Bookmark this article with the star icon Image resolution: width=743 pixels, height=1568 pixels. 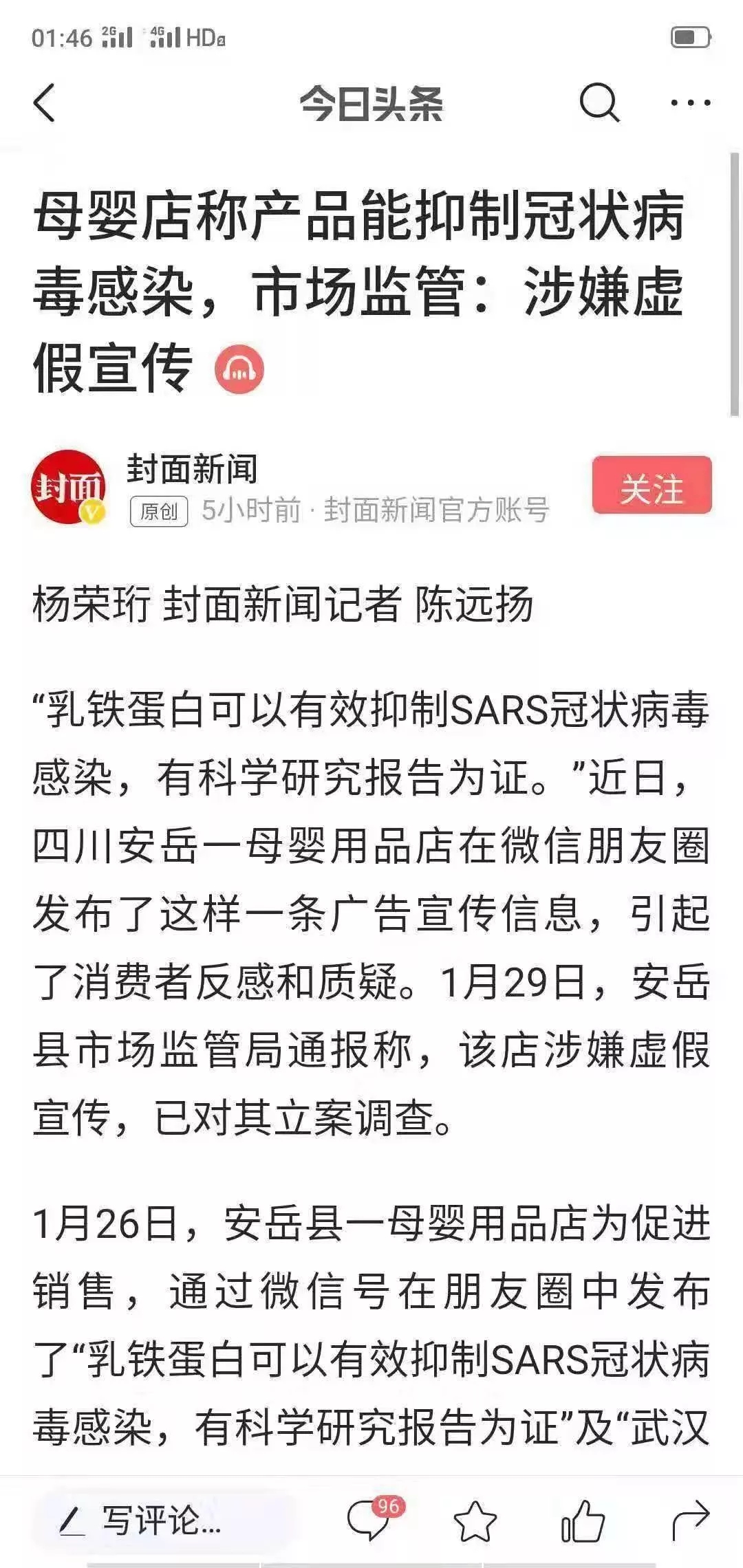coord(475,1521)
